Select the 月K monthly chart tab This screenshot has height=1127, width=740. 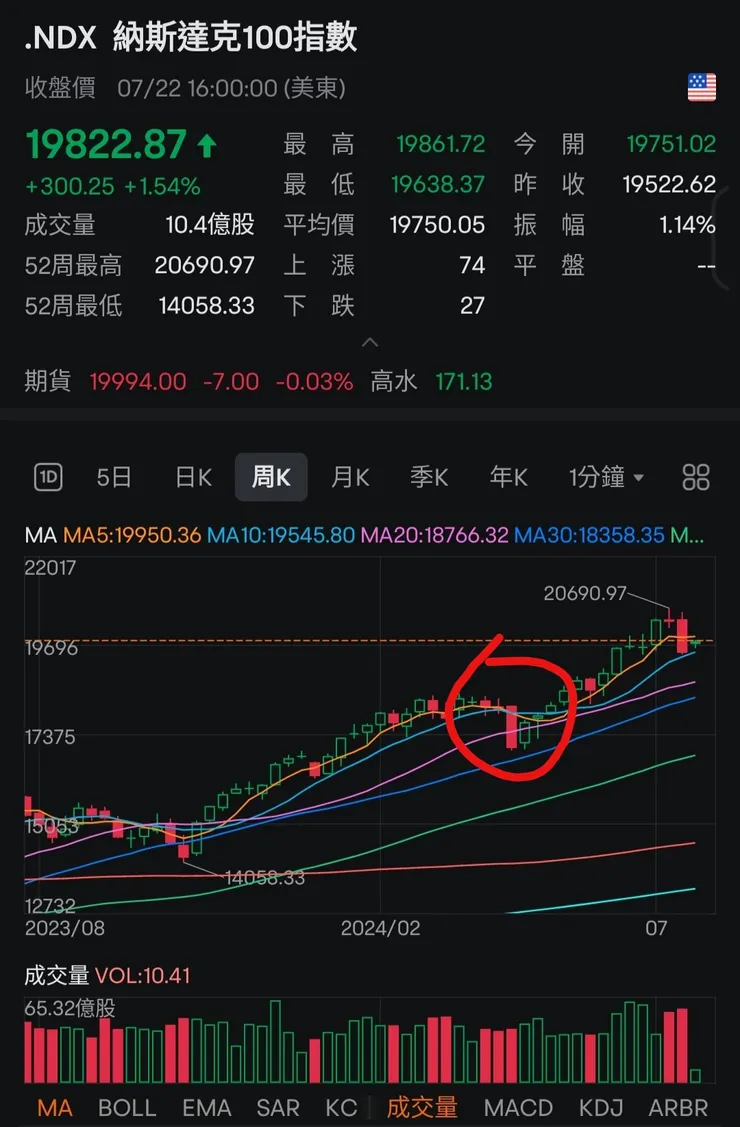[350, 477]
